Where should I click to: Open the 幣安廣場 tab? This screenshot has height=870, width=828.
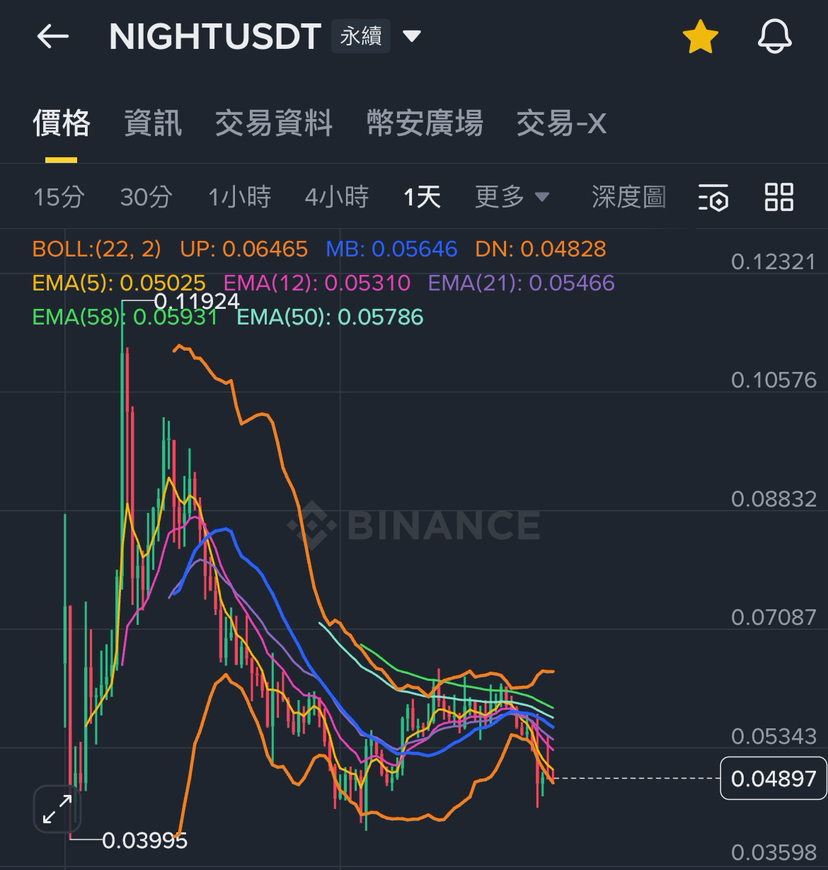425,123
